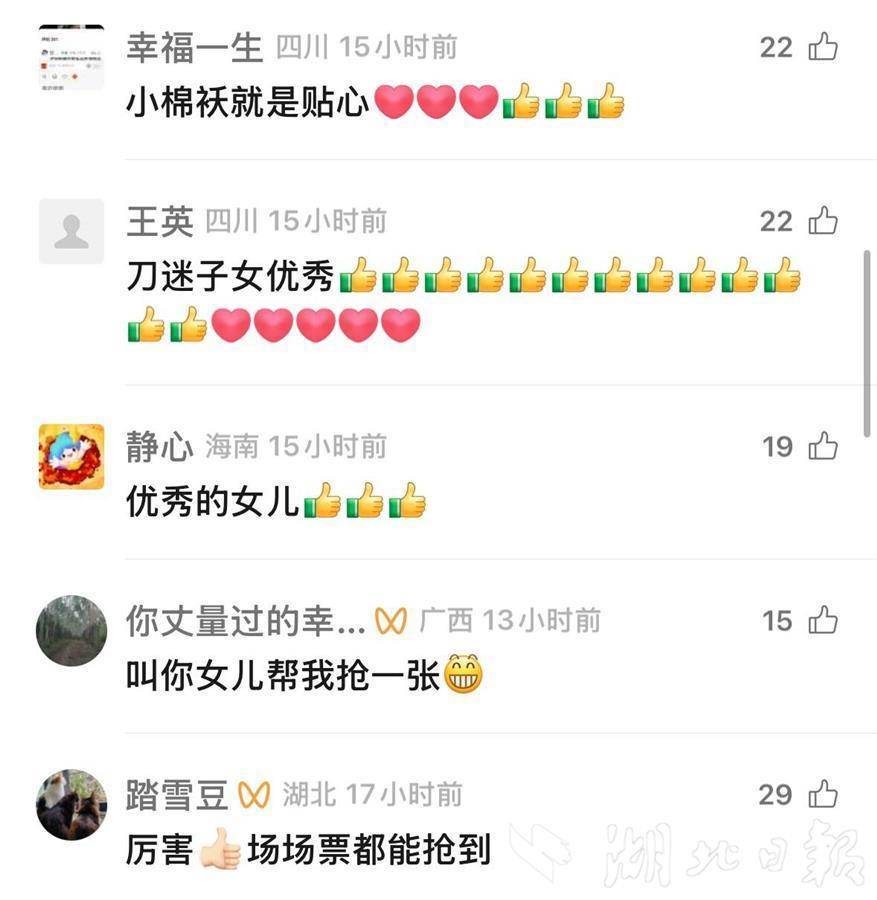Open avatar of user 你丈量过的幸...
877x900 pixels.
pyautogui.click(x=71, y=630)
